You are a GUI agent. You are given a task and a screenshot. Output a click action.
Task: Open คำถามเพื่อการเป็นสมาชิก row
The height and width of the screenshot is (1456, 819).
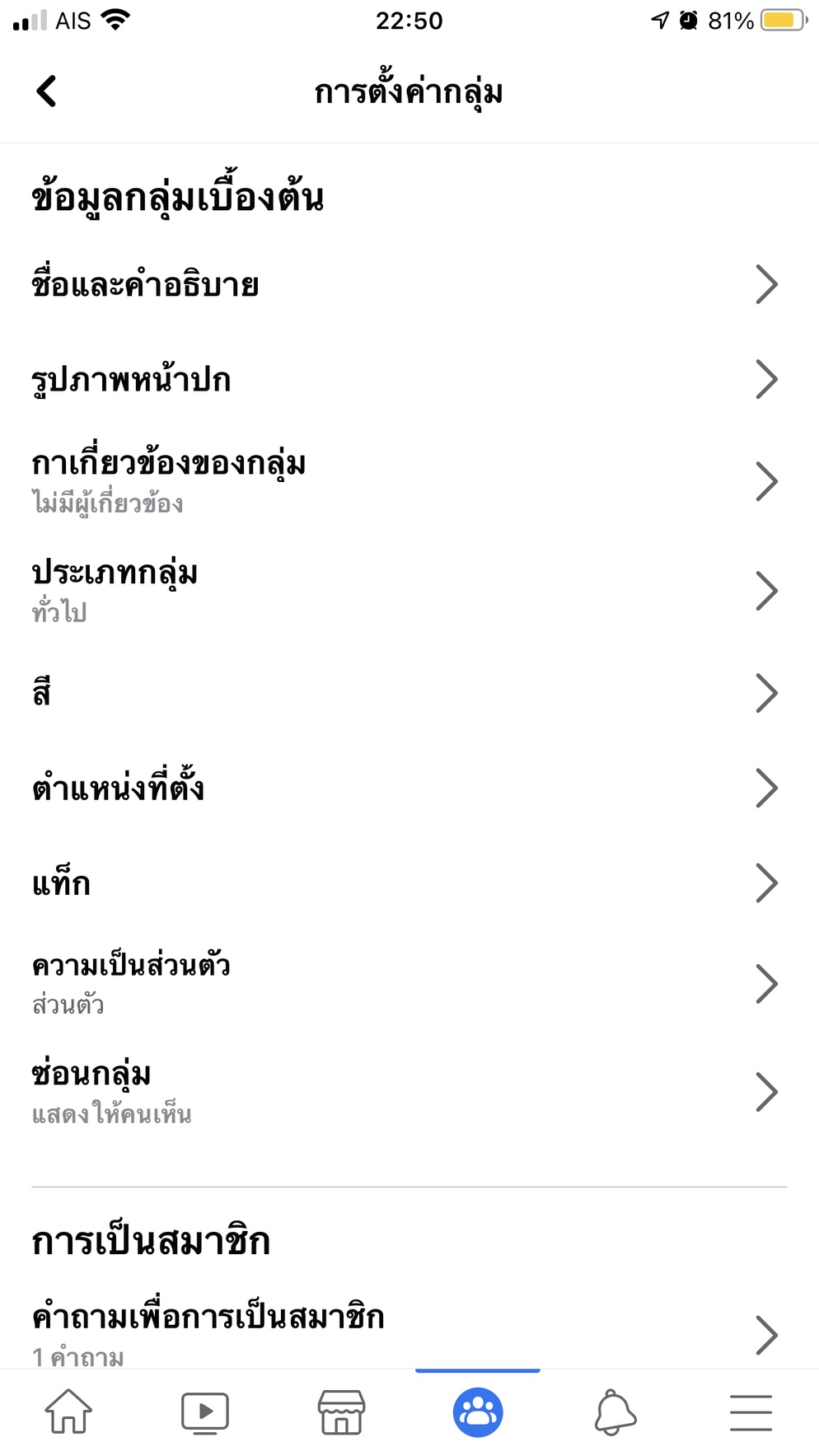click(x=409, y=1328)
